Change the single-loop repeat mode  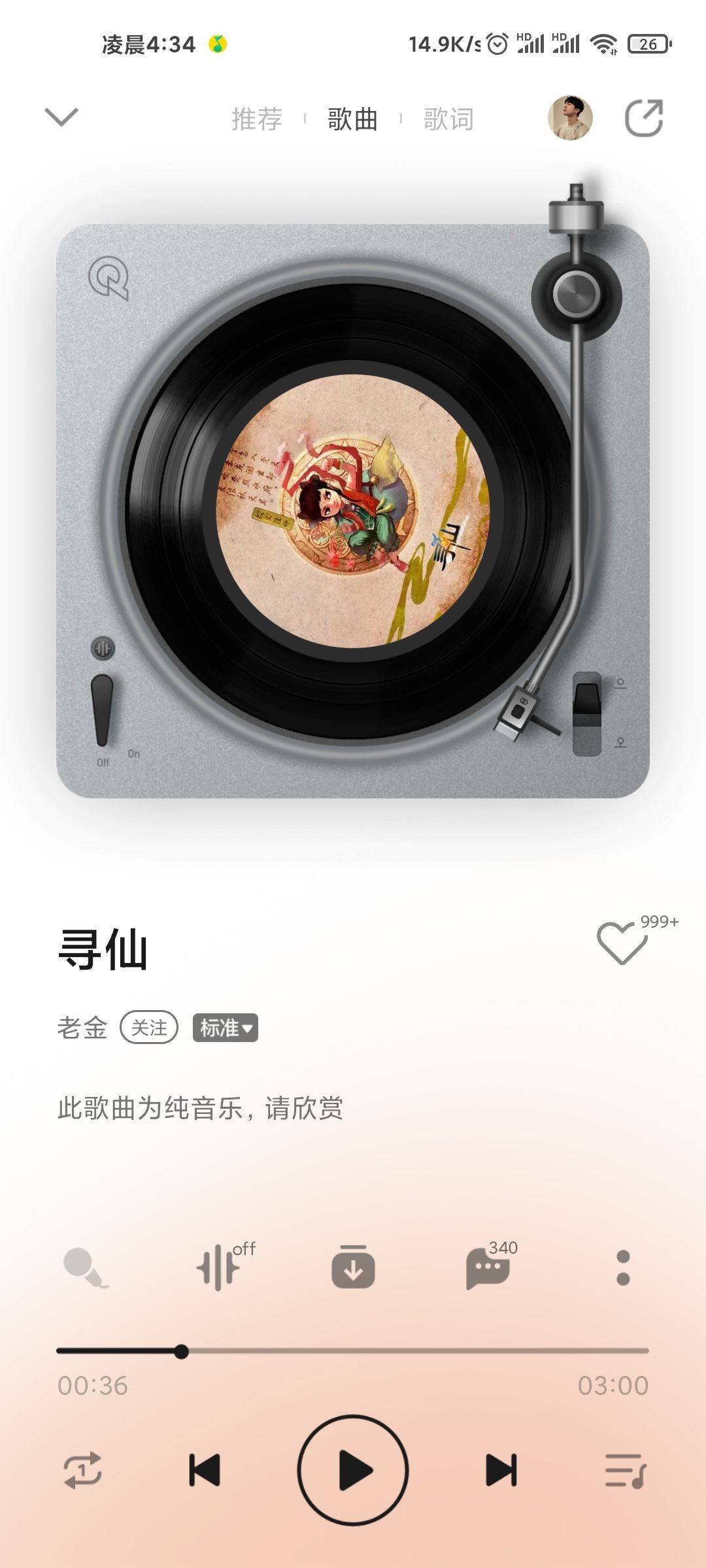82,1470
